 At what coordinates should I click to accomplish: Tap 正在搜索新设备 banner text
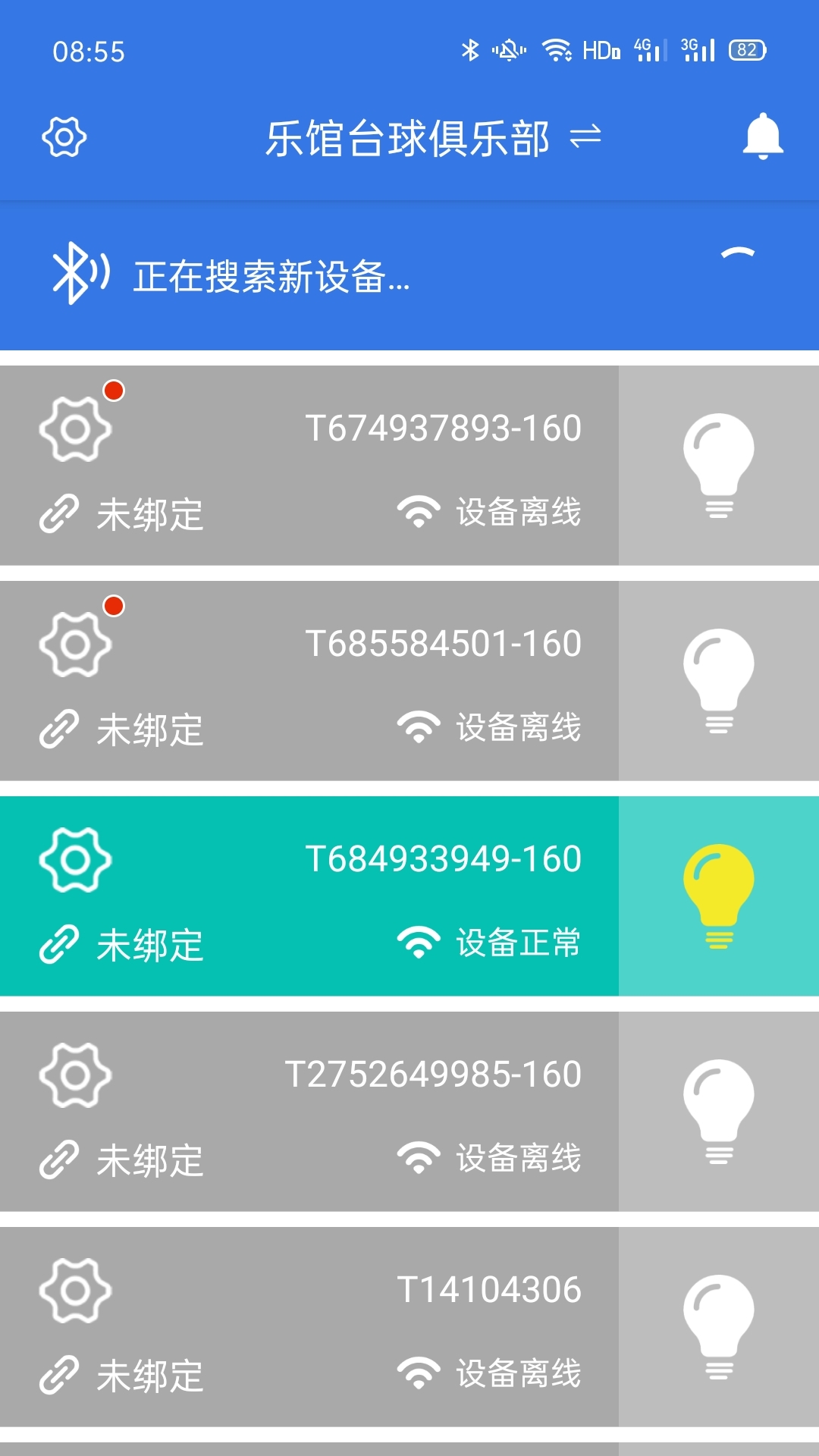tap(269, 279)
